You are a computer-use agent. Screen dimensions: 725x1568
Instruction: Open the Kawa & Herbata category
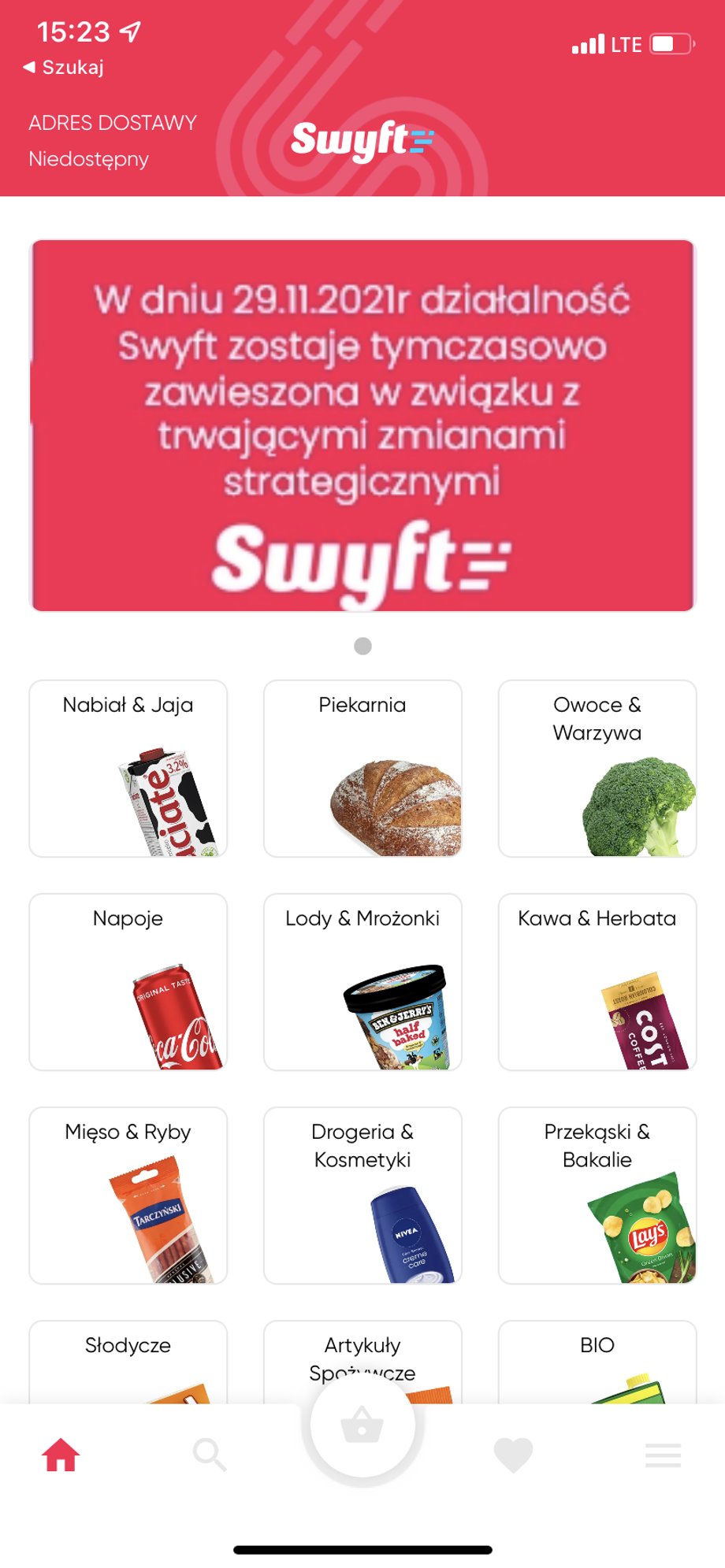pos(597,981)
